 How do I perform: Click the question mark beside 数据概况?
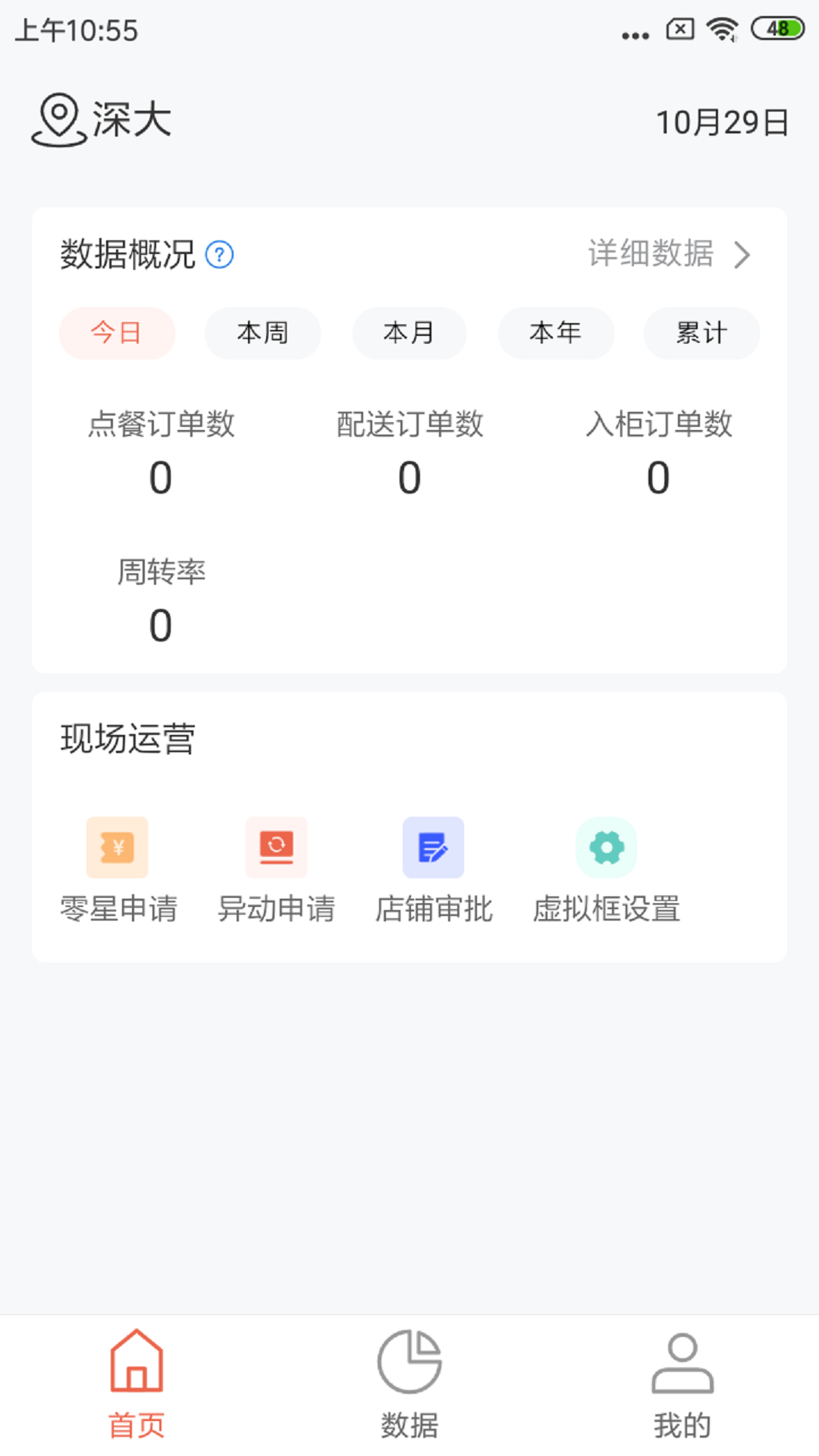click(221, 256)
